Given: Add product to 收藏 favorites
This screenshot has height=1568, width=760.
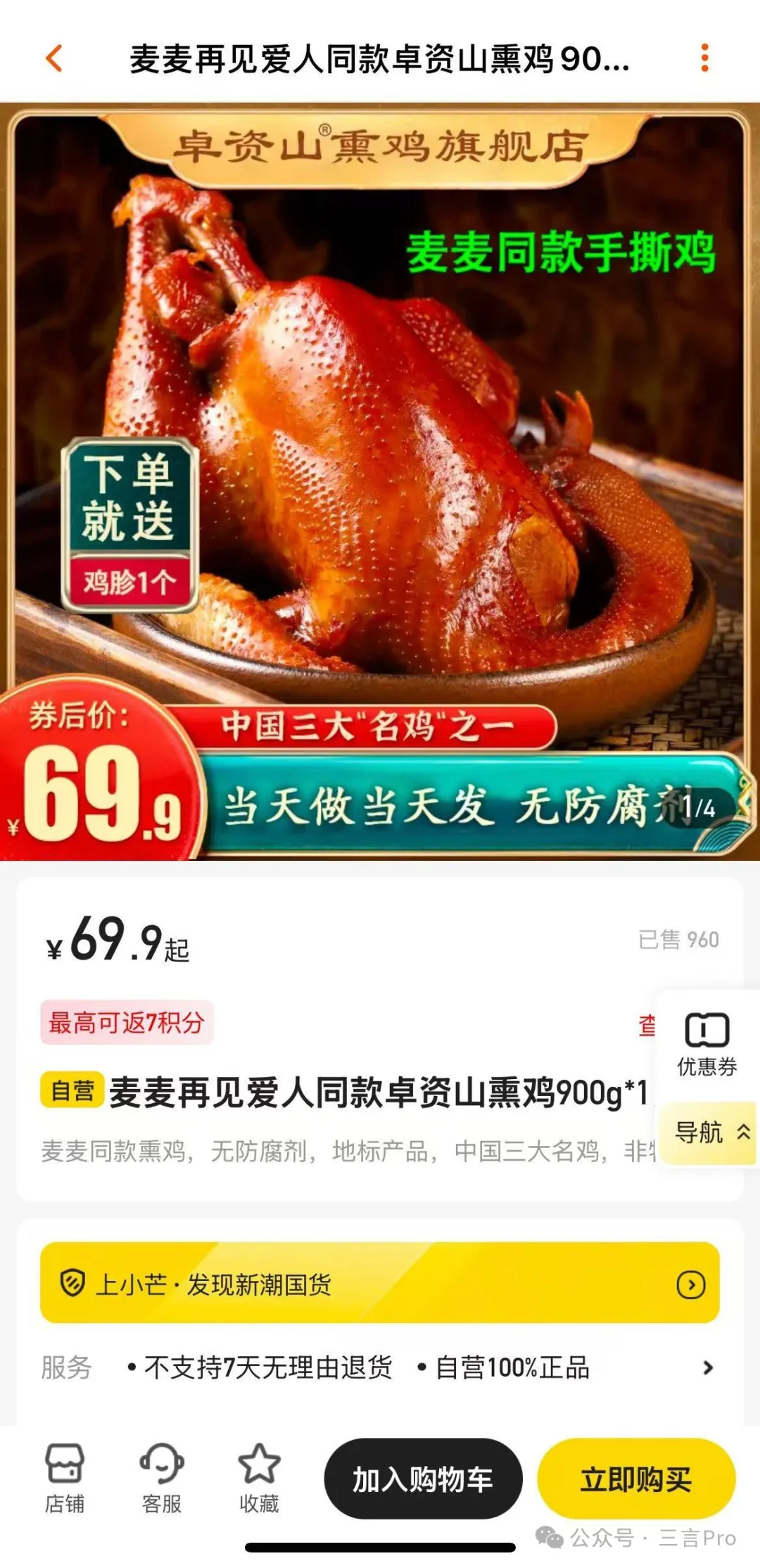Looking at the screenshot, I should coord(259,1479).
